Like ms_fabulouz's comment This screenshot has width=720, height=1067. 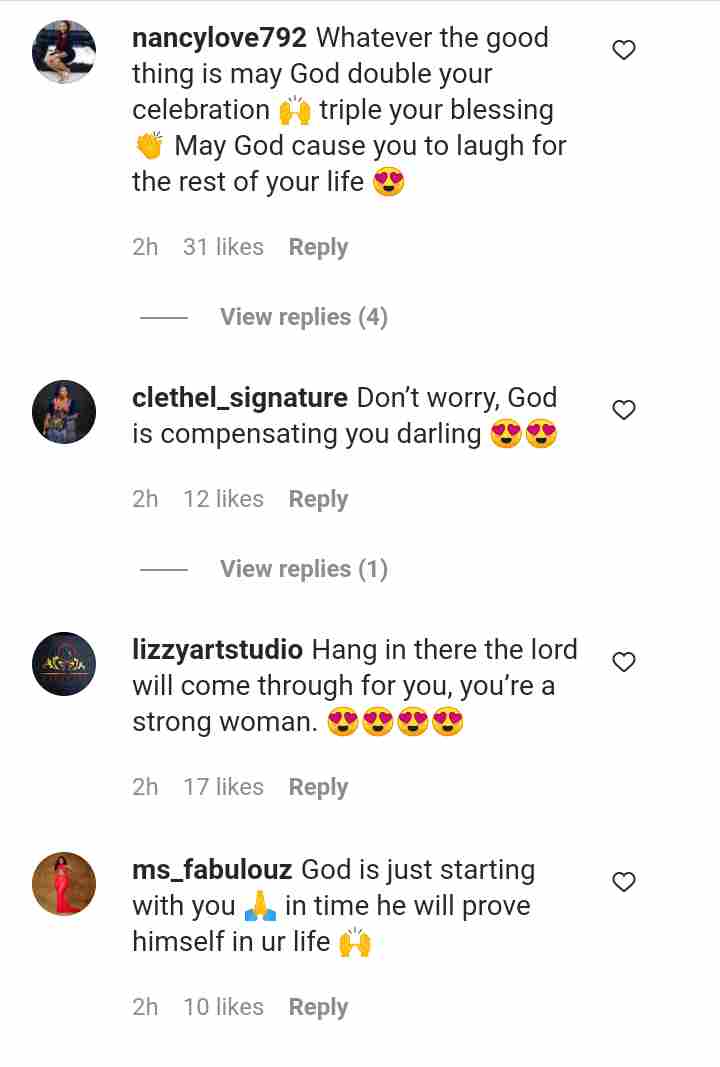click(x=624, y=882)
